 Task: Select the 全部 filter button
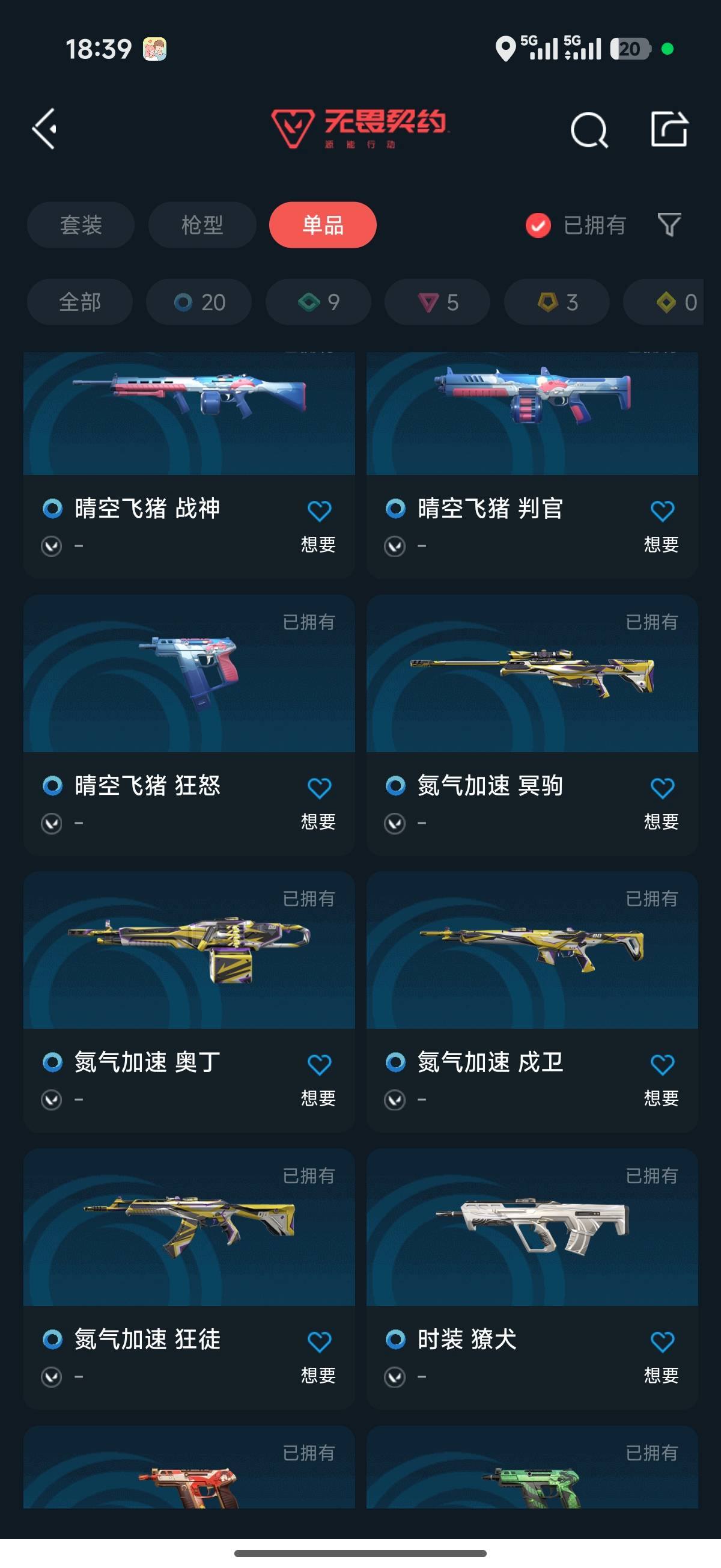80,301
